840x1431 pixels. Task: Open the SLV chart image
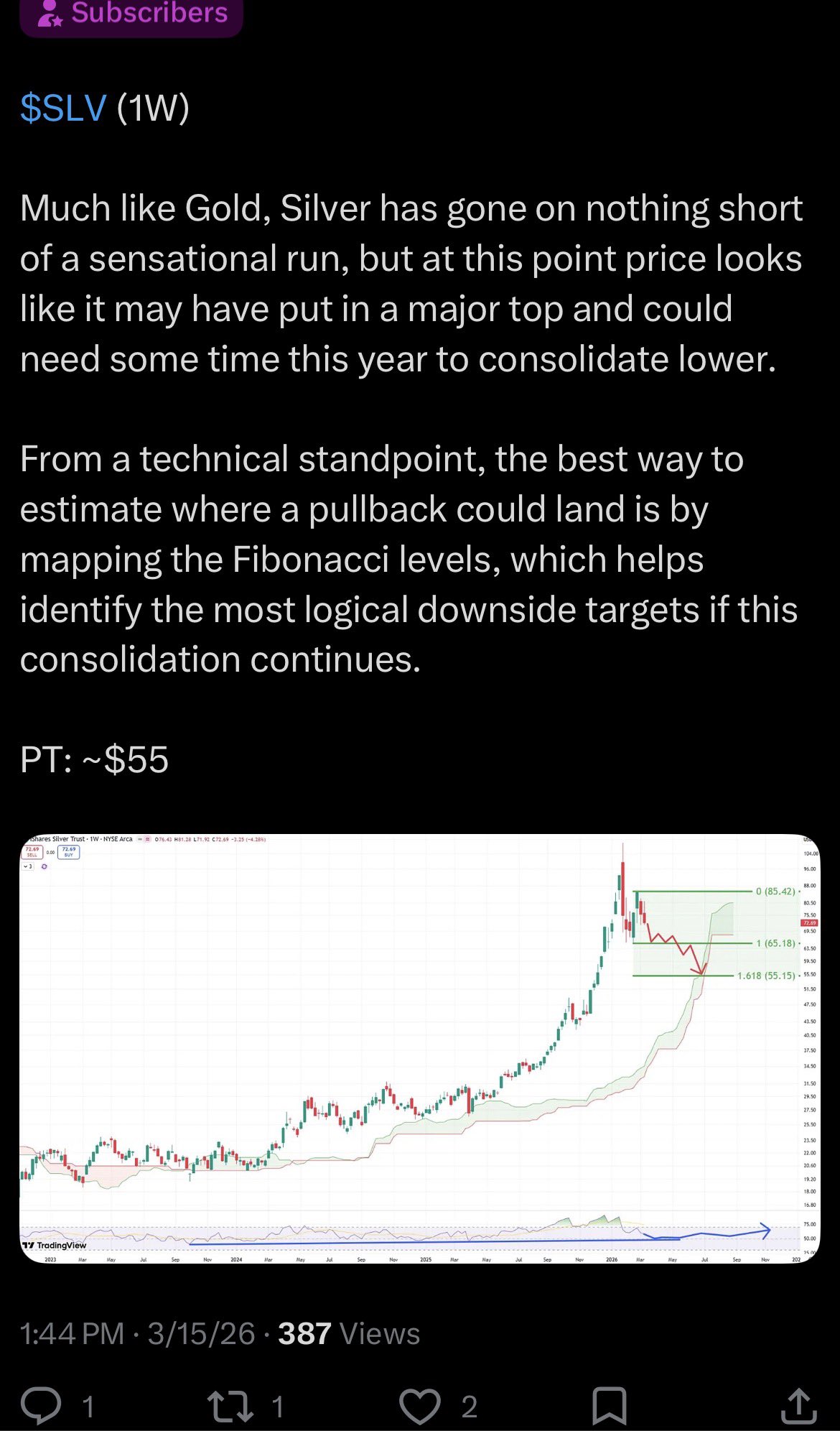pos(419,1049)
